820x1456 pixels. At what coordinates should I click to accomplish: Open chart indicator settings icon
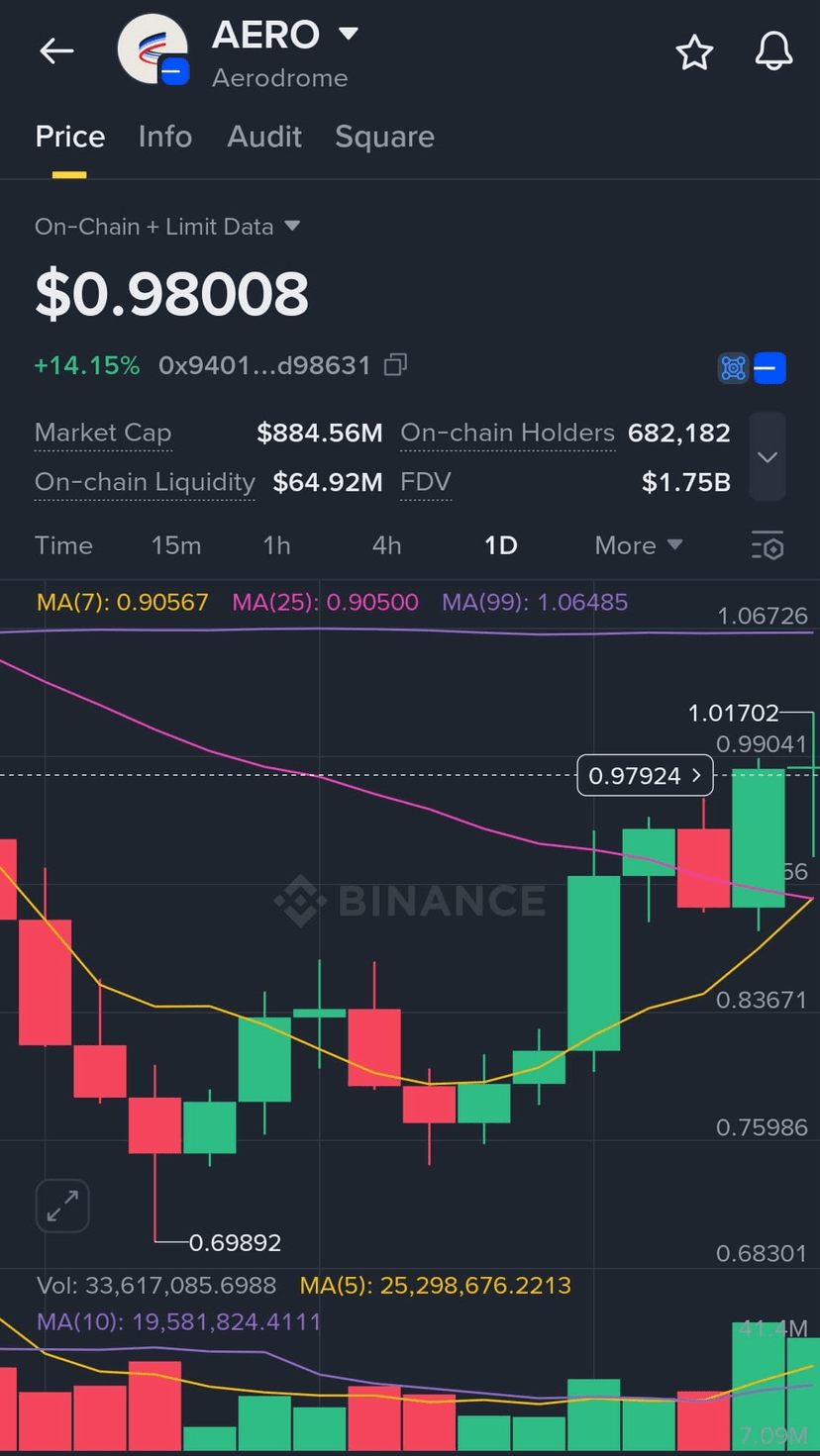coord(768,545)
